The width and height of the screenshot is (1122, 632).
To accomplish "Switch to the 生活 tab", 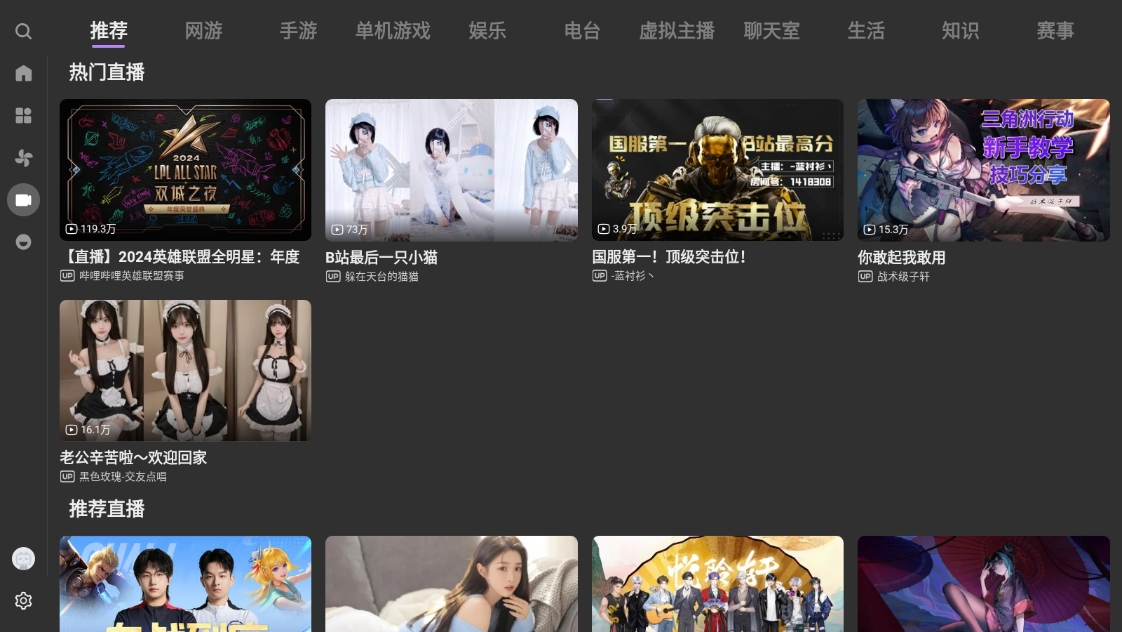I will click(x=866, y=31).
